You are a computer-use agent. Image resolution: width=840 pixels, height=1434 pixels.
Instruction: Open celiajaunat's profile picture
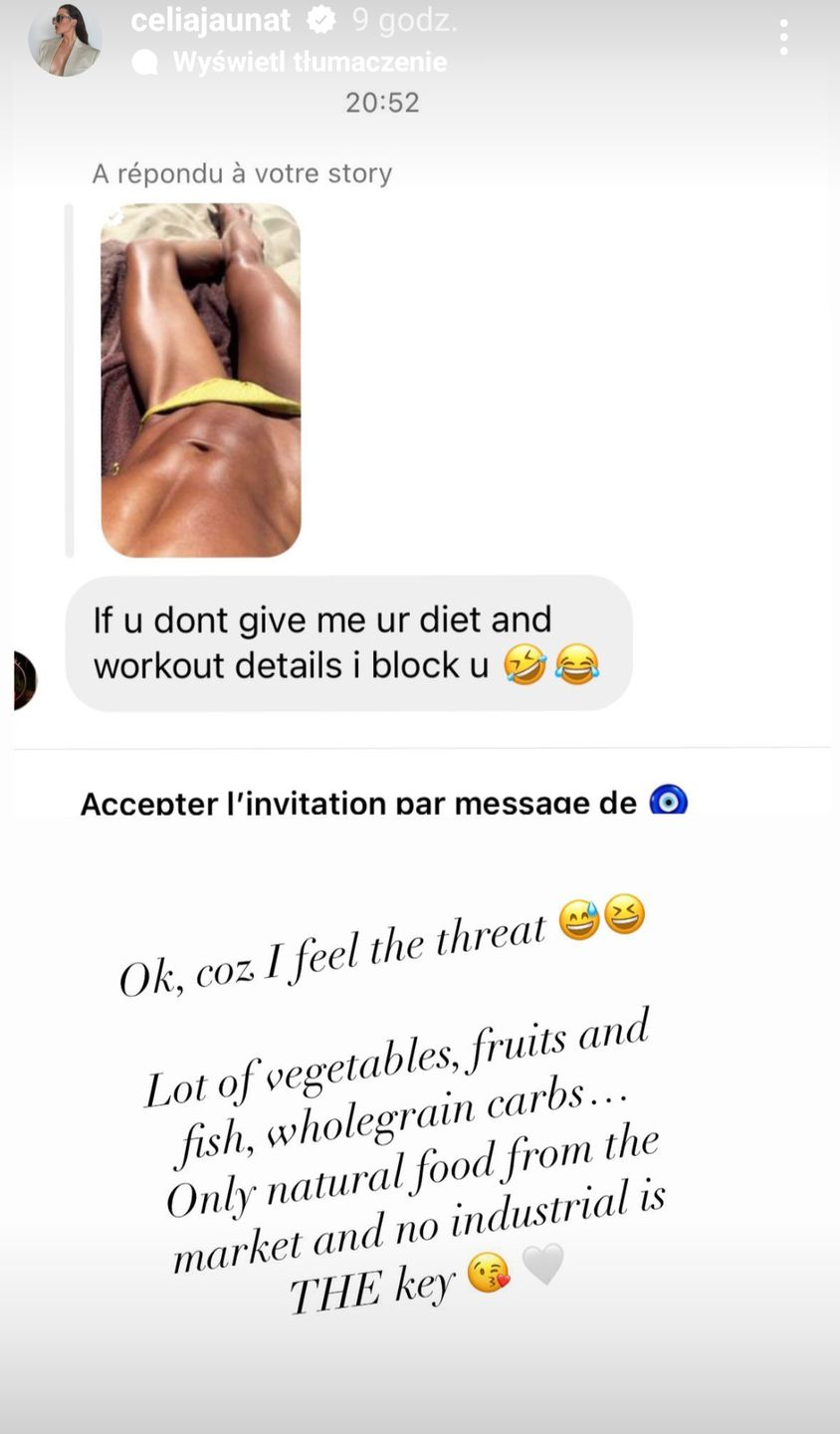coord(65,40)
